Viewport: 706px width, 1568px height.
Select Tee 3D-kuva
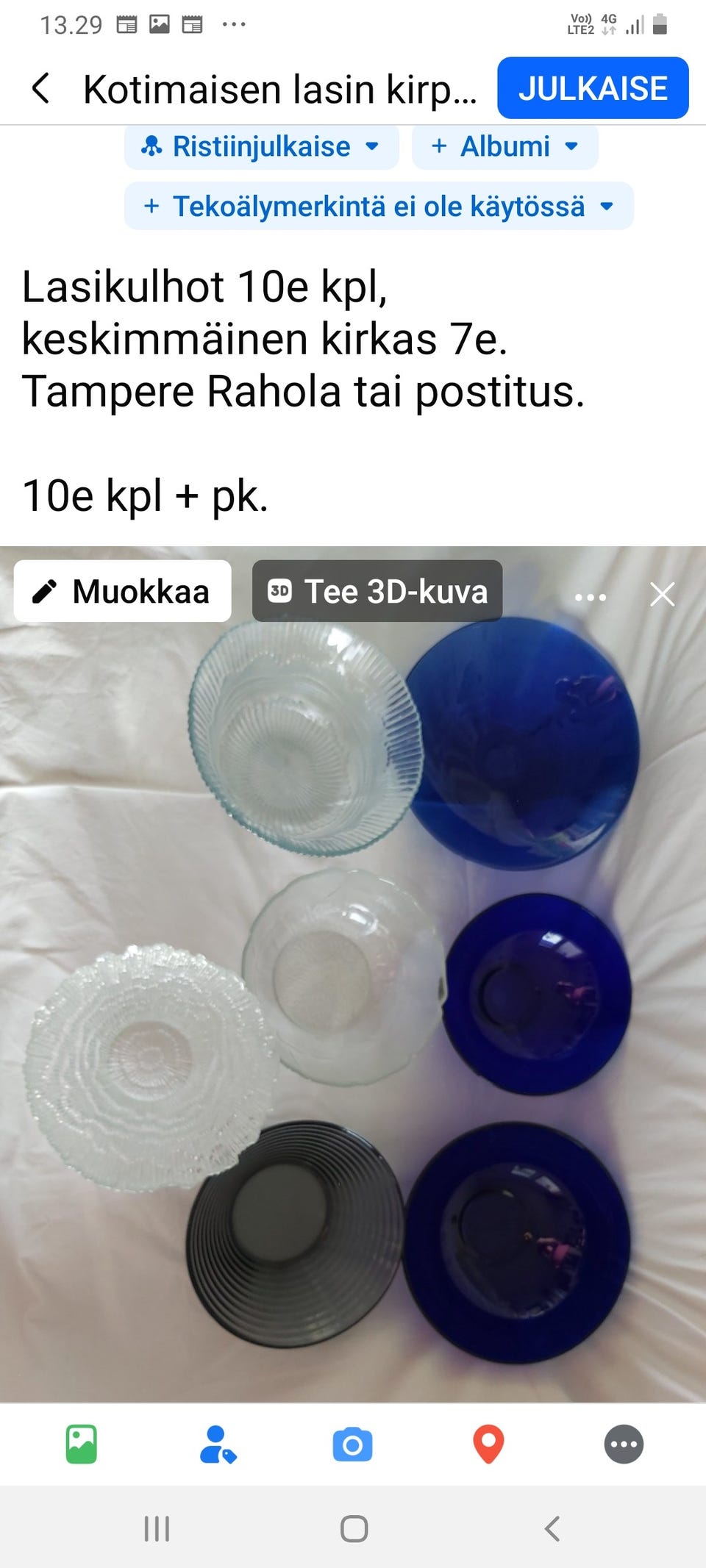pos(377,591)
